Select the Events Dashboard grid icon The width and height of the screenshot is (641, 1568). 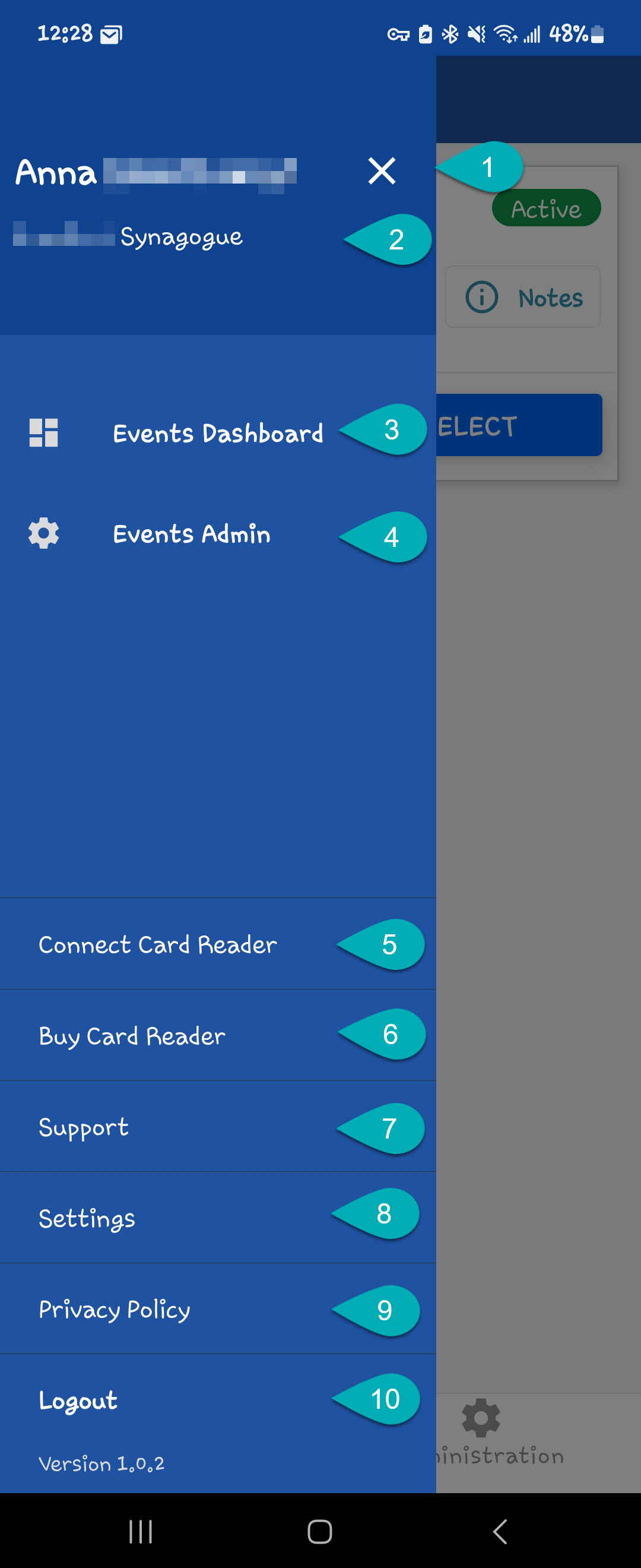click(43, 432)
